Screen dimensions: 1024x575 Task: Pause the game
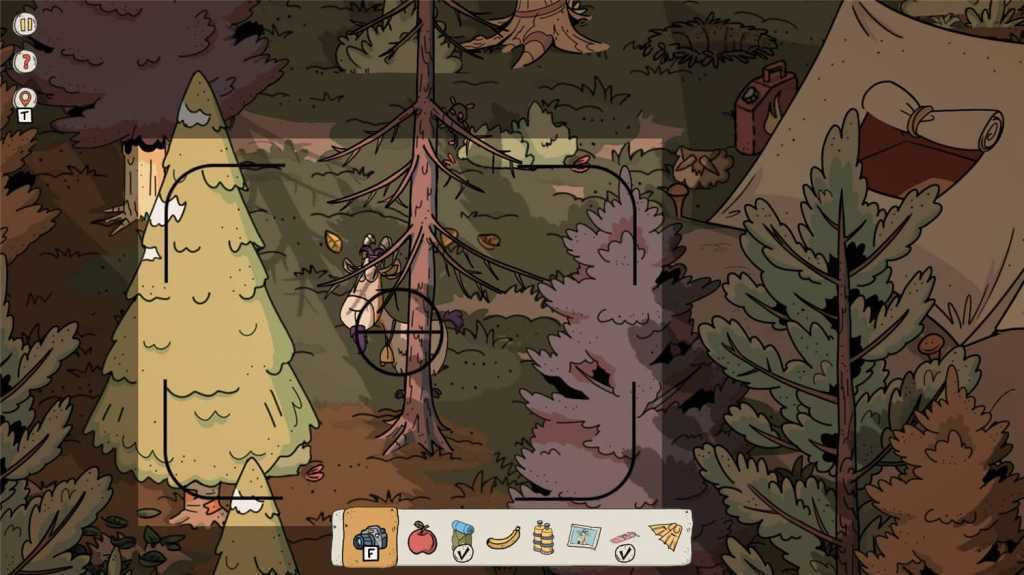pos(25,24)
